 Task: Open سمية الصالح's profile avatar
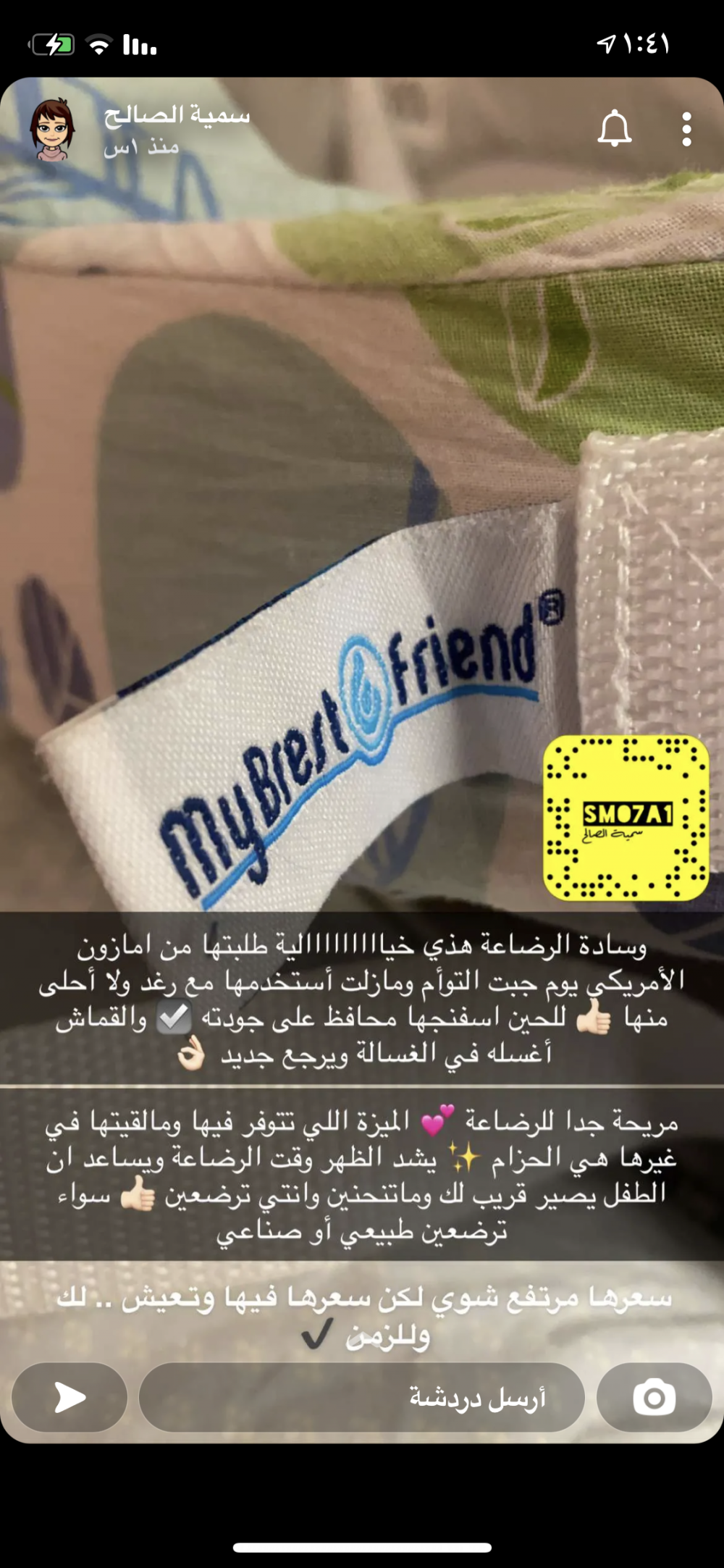point(52,130)
